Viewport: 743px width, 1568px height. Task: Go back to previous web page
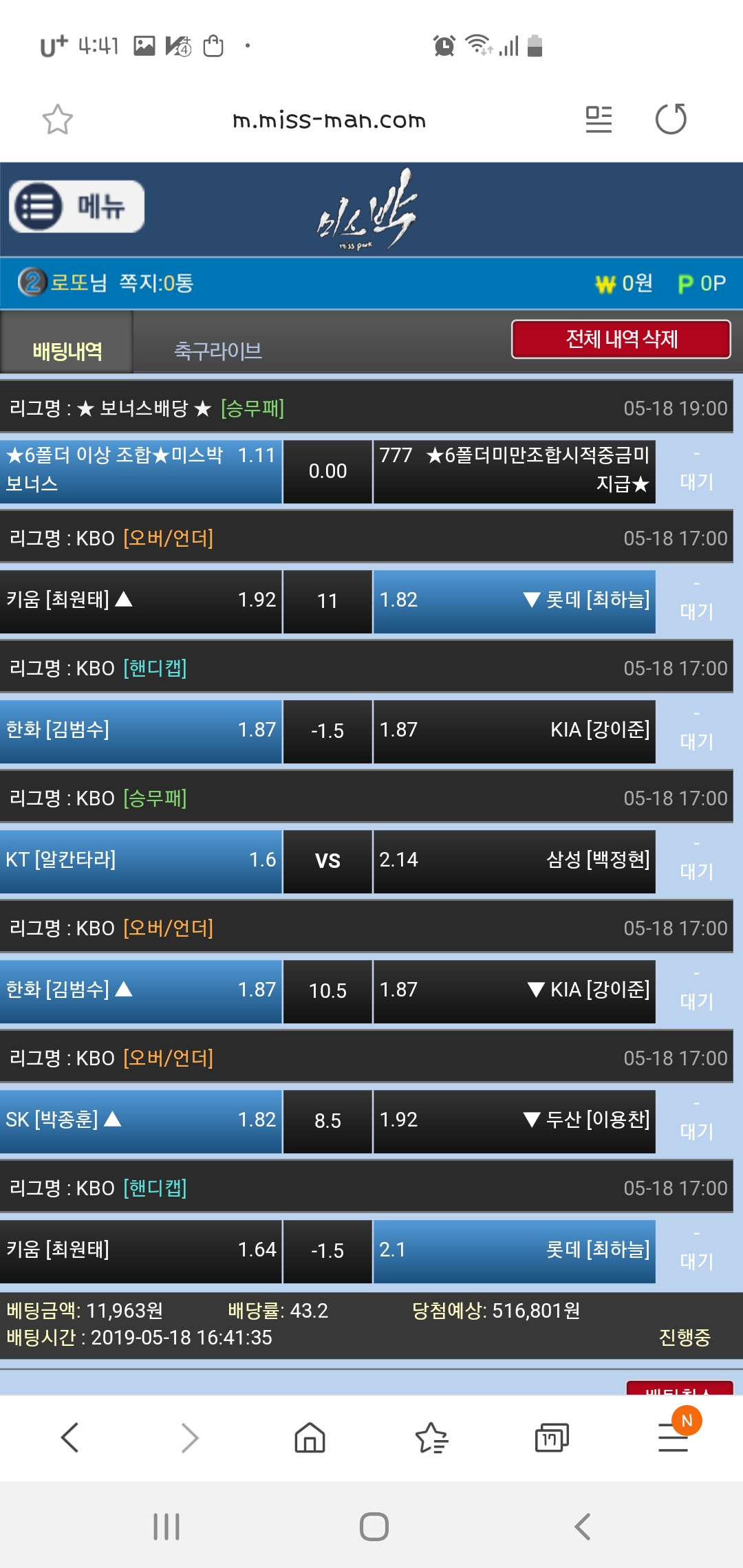[70, 1437]
